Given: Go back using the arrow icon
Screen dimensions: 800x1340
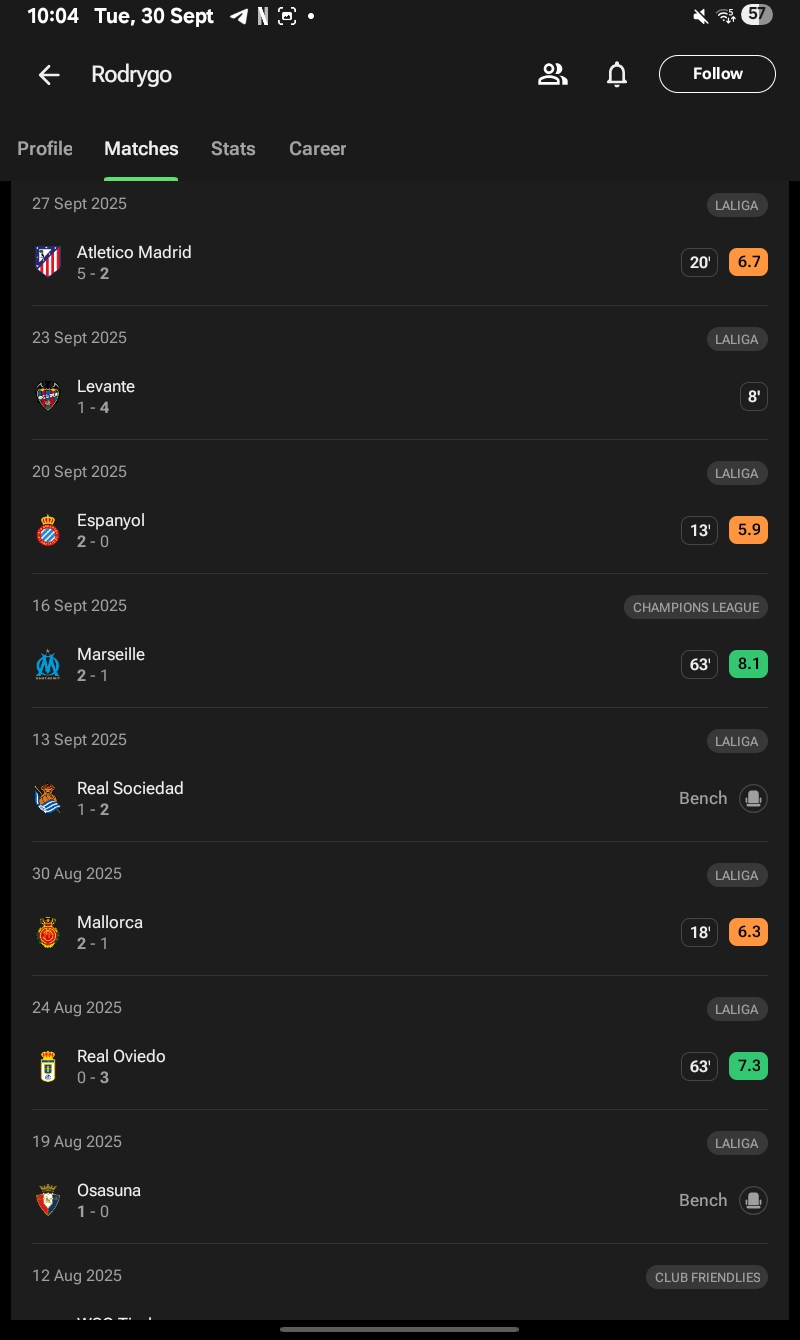Looking at the screenshot, I should (49, 75).
